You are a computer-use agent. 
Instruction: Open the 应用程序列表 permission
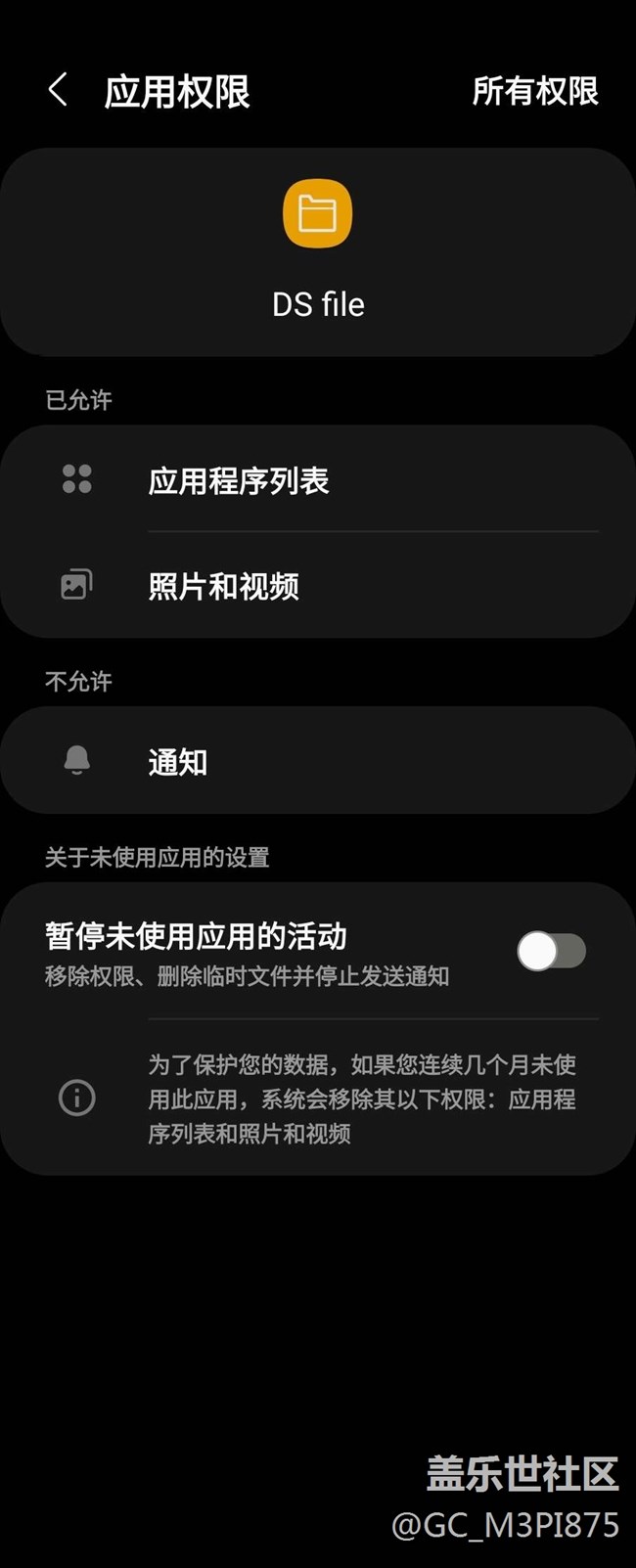pyautogui.click(x=318, y=480)
